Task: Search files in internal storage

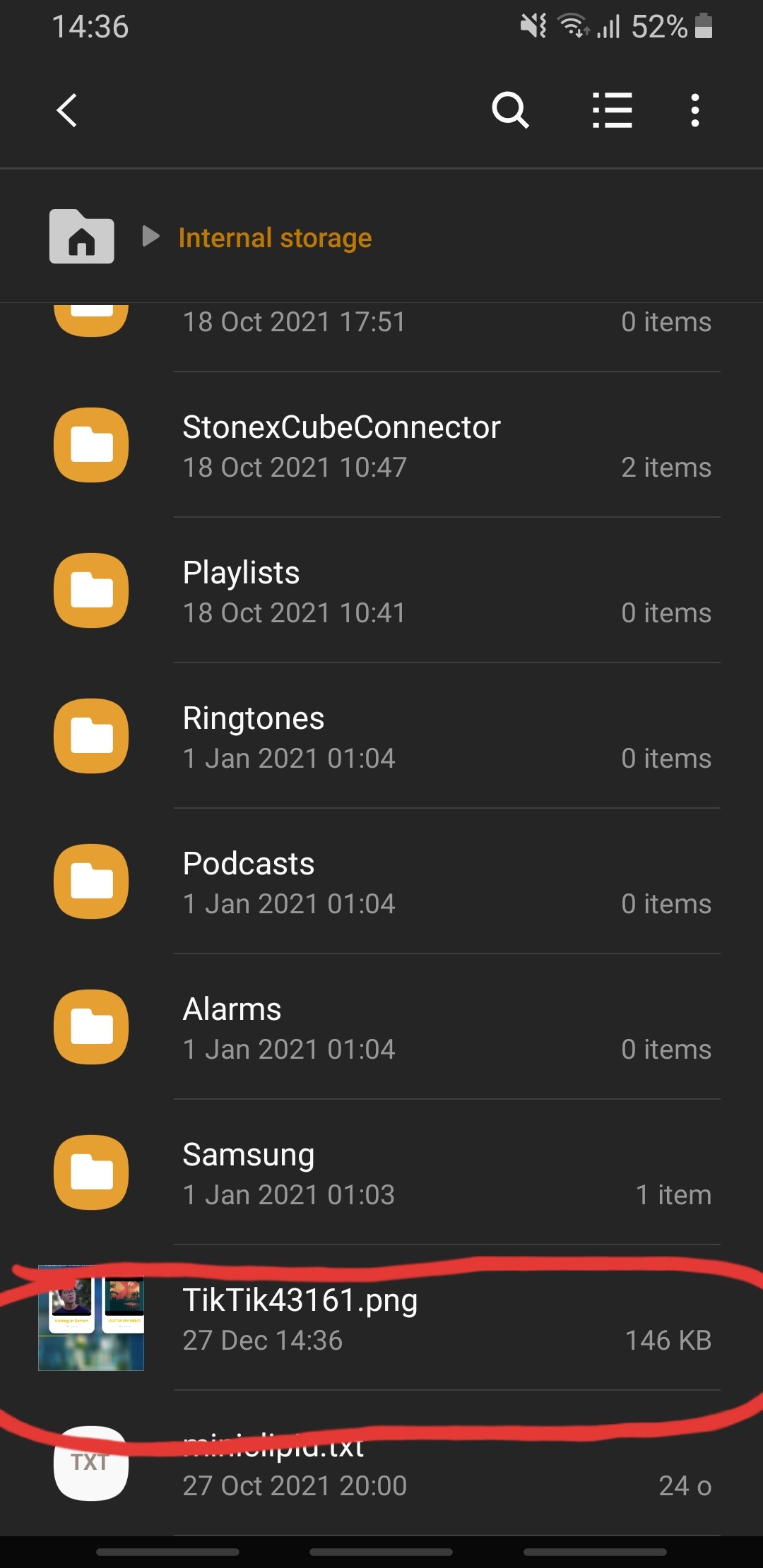Action: [510, 111]
